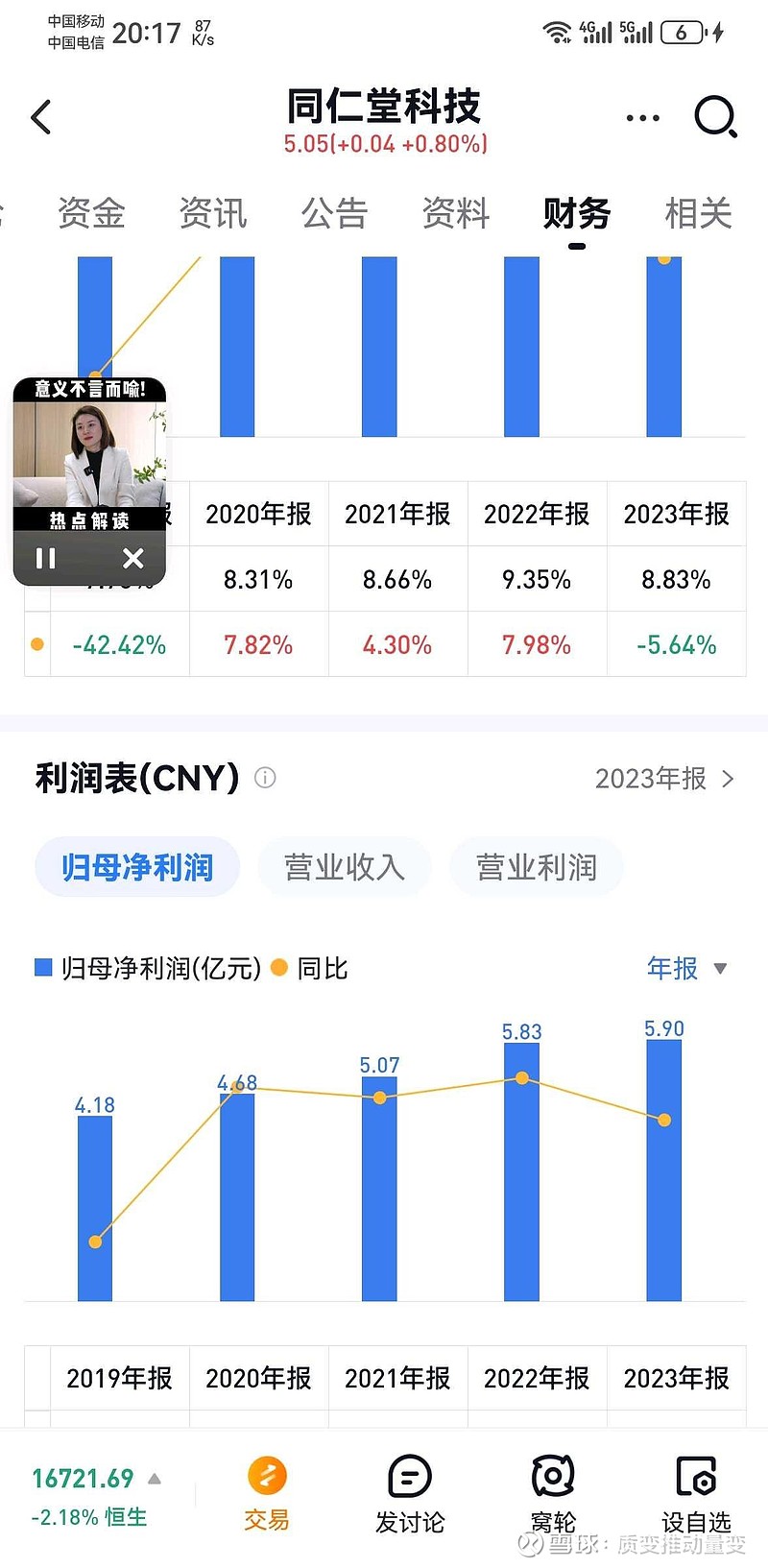Open the more options (...) menu
Screen dimensions: 768x1568
coord(641,116)
